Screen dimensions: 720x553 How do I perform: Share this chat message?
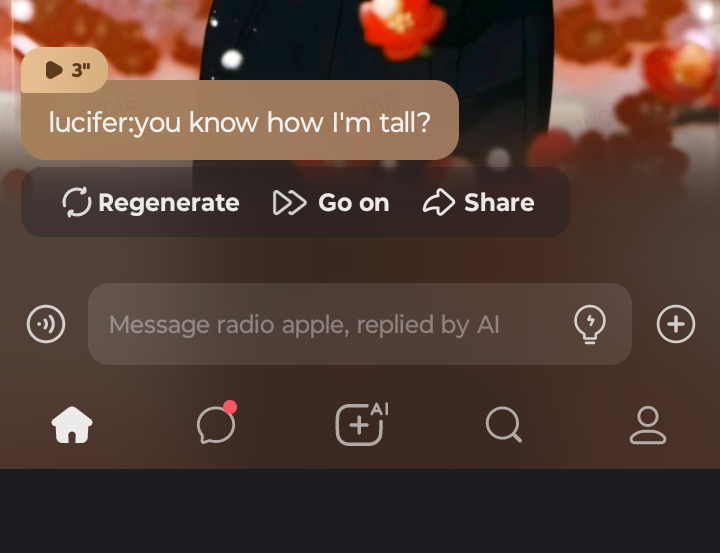click(479, 203)
